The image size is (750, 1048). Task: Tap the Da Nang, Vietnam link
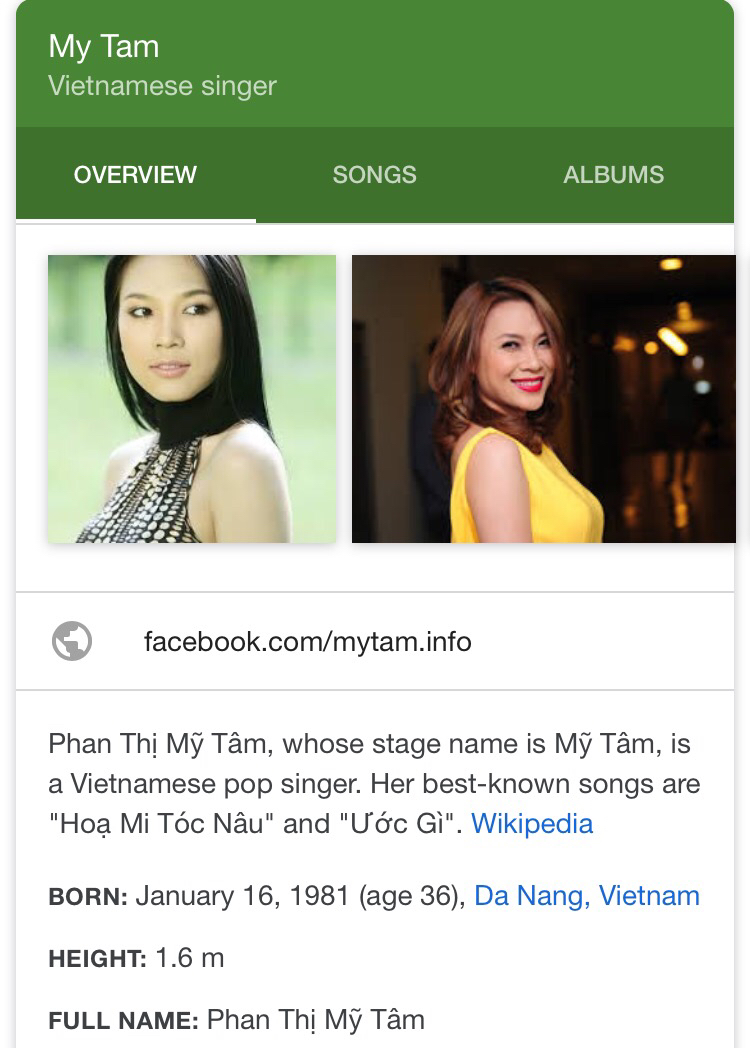(587, 896)
